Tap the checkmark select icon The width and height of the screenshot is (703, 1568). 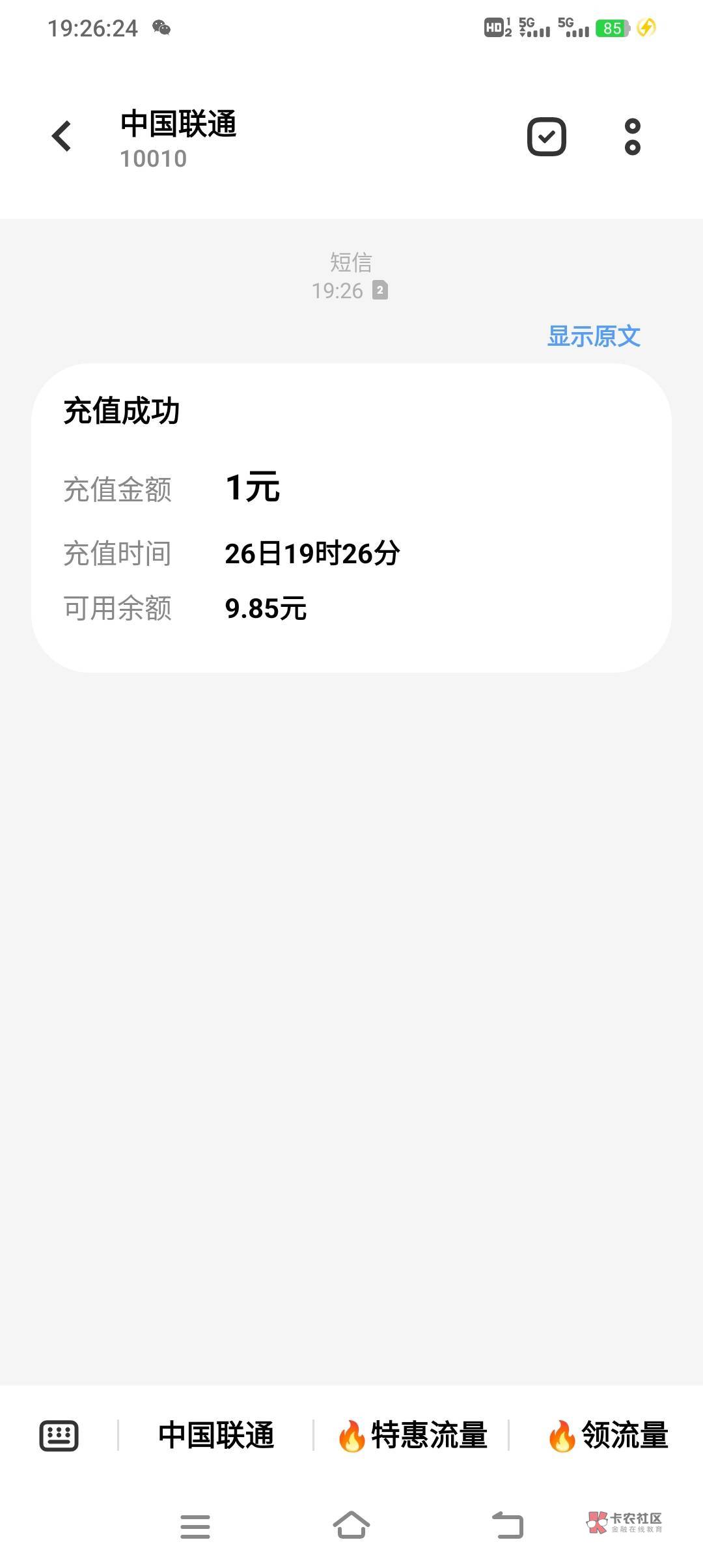pos(546,137)
